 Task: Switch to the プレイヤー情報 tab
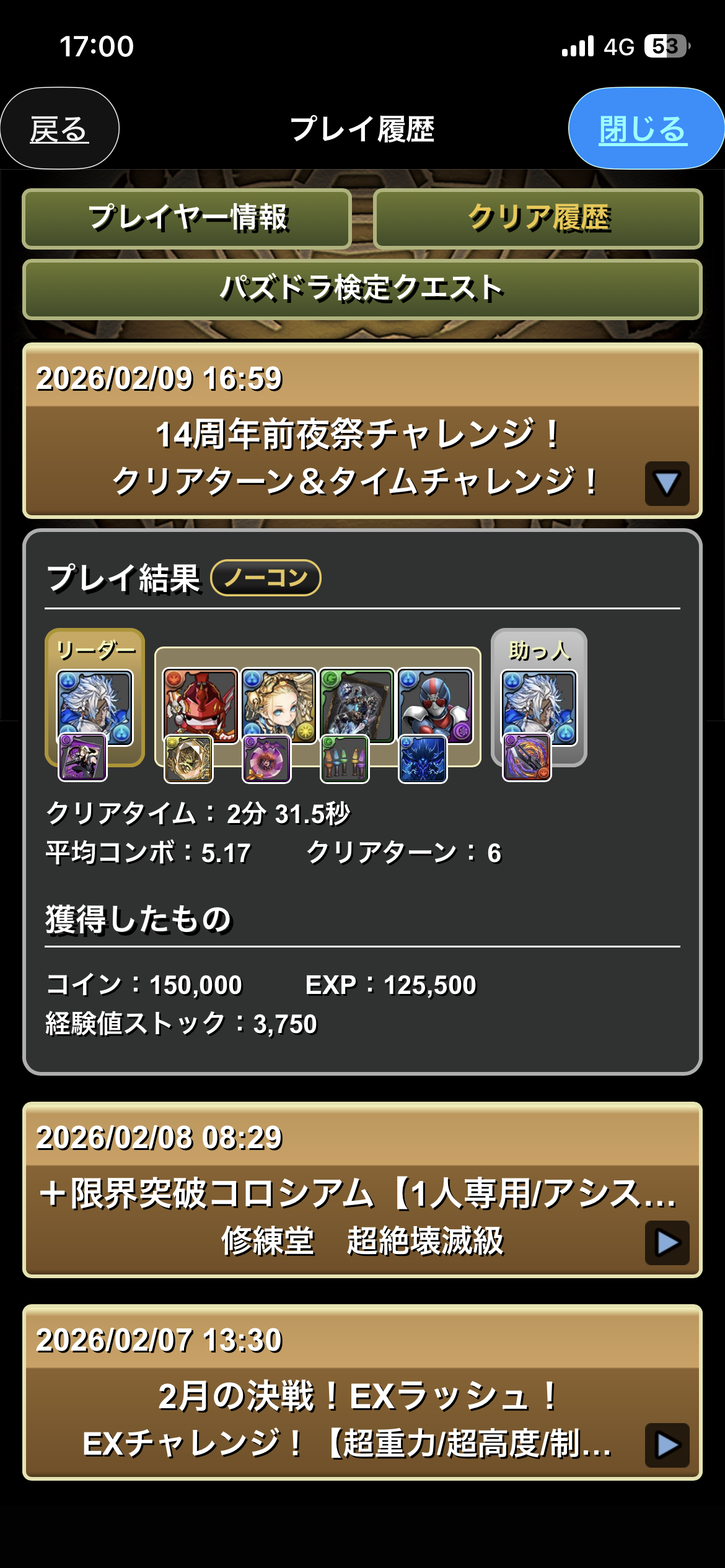click(187, 218)
